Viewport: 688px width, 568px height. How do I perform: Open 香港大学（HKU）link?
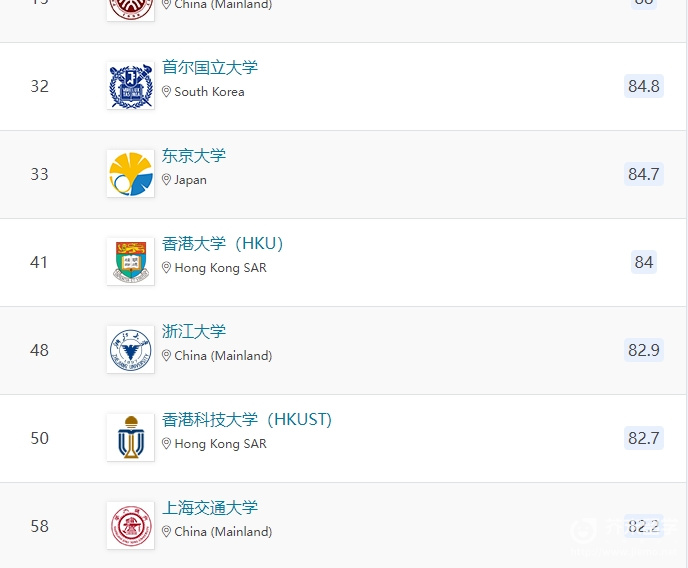click(x=223, y=244)
